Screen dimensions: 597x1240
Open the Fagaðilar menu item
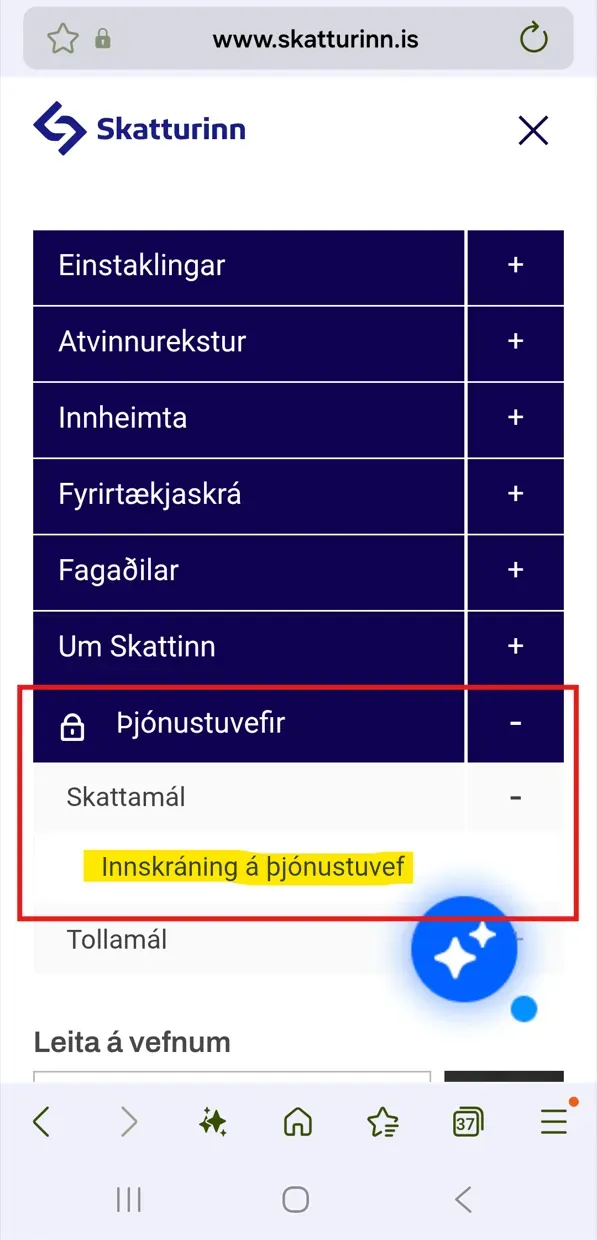click(249, 570)
